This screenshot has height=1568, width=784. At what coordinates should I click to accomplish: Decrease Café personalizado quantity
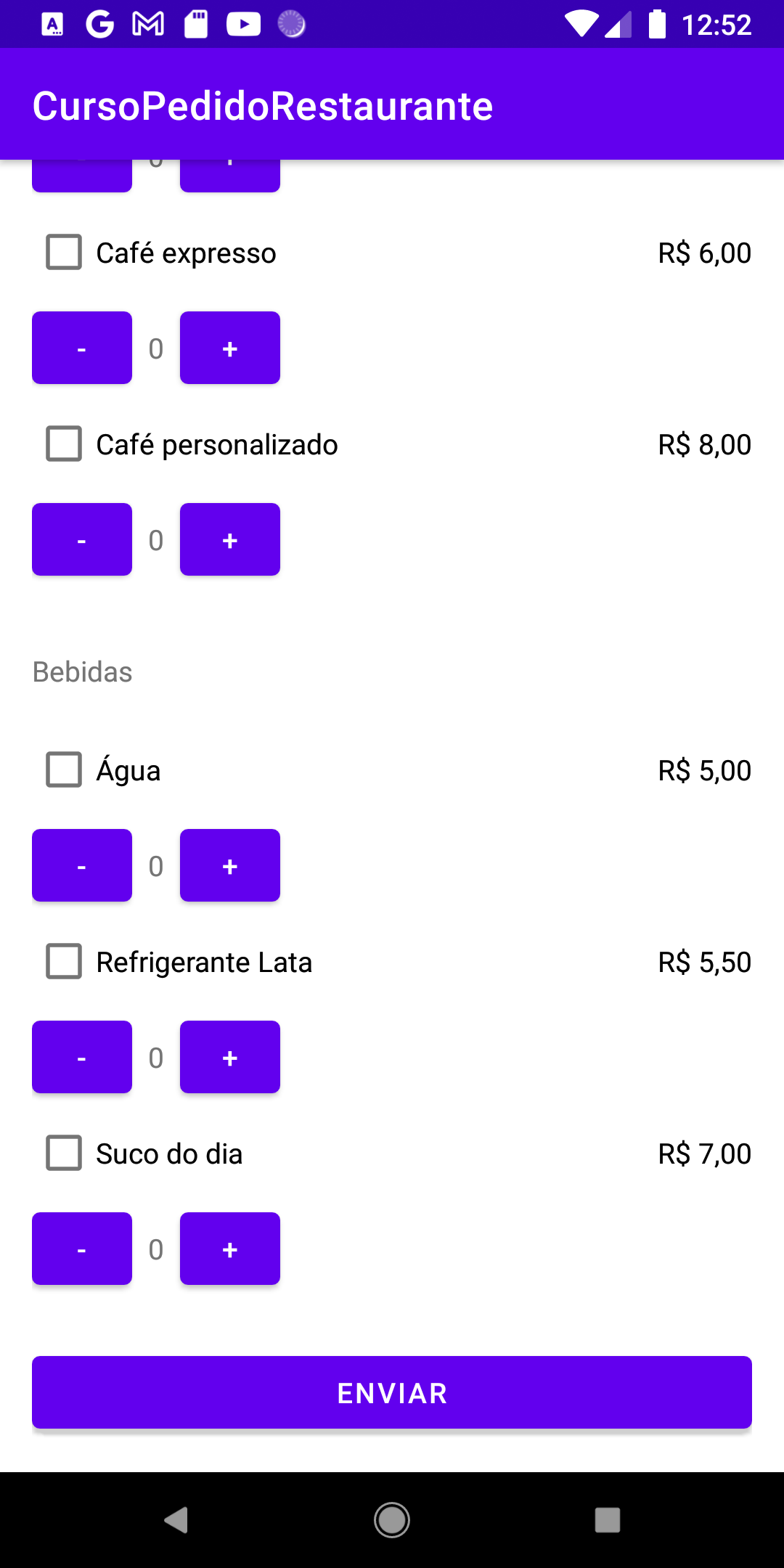coord(81,539)
